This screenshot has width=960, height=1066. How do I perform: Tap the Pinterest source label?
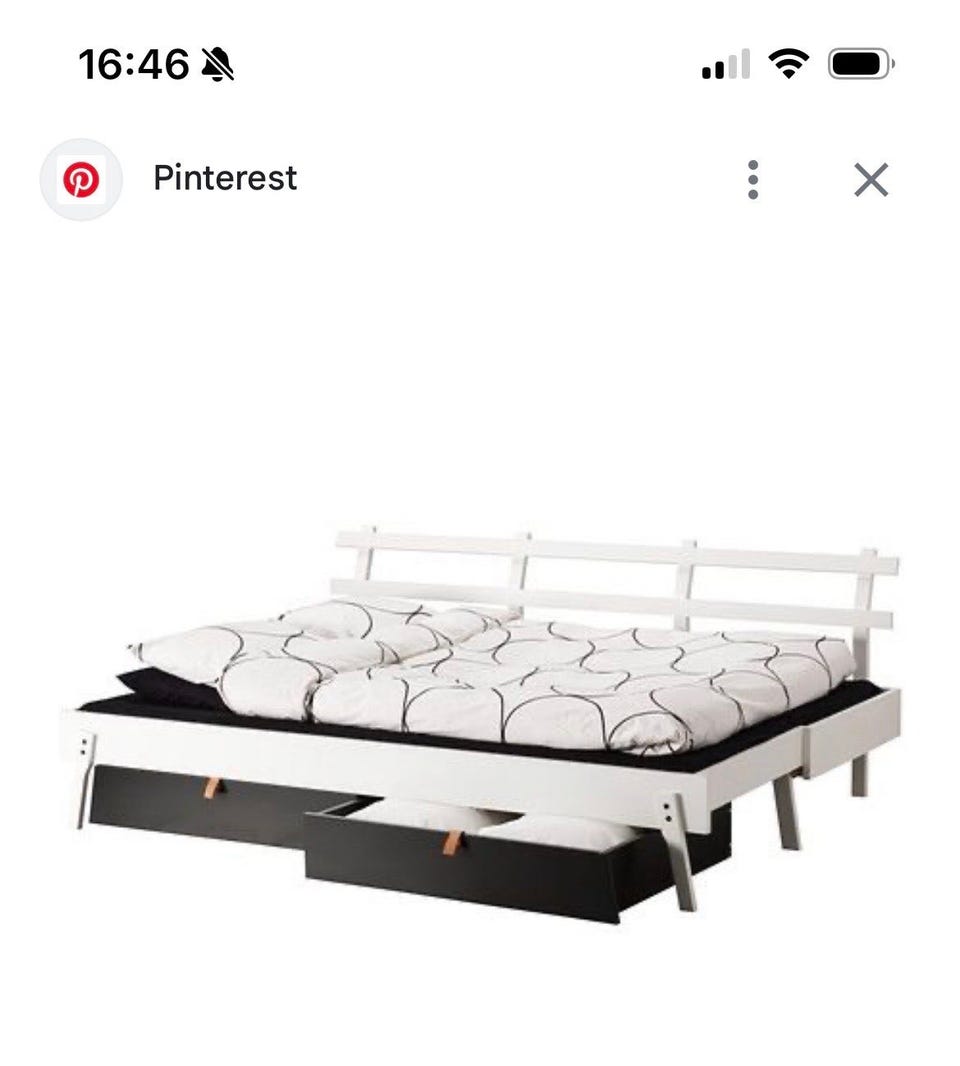coord(225,178)
